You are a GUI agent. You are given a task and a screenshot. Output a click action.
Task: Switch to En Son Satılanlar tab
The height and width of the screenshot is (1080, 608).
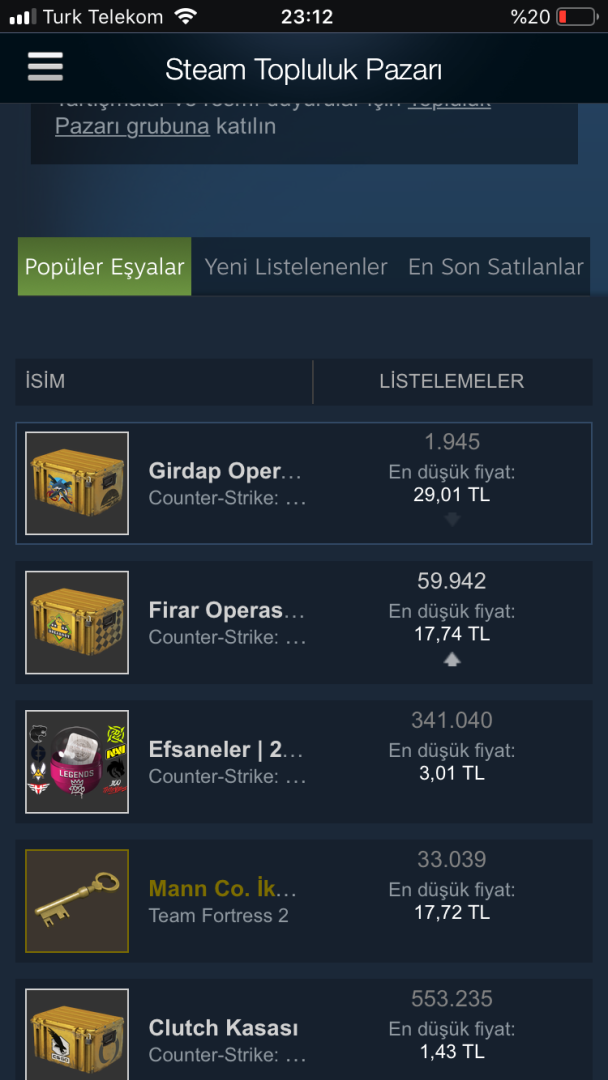[x=495, y=267]
